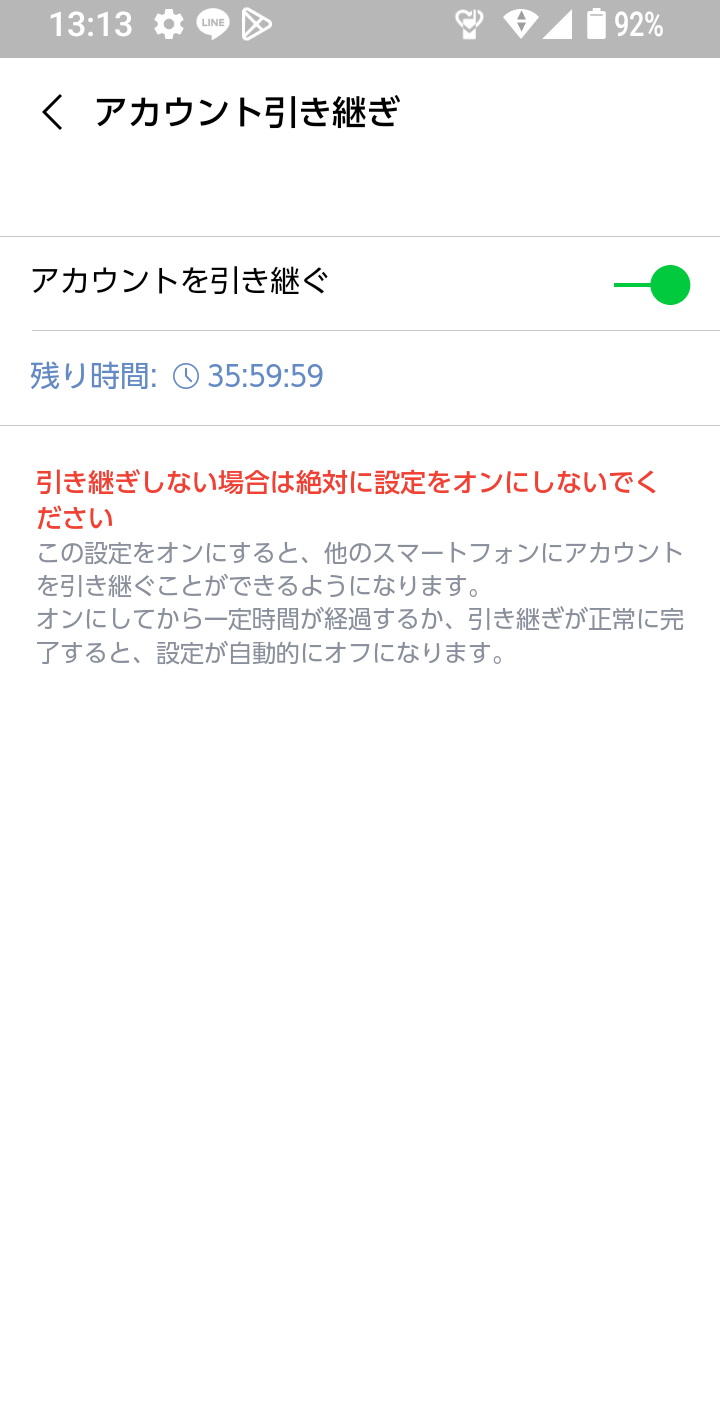Turn off the アカウントを引き継ぐ switch

click(x=652, y=285)
